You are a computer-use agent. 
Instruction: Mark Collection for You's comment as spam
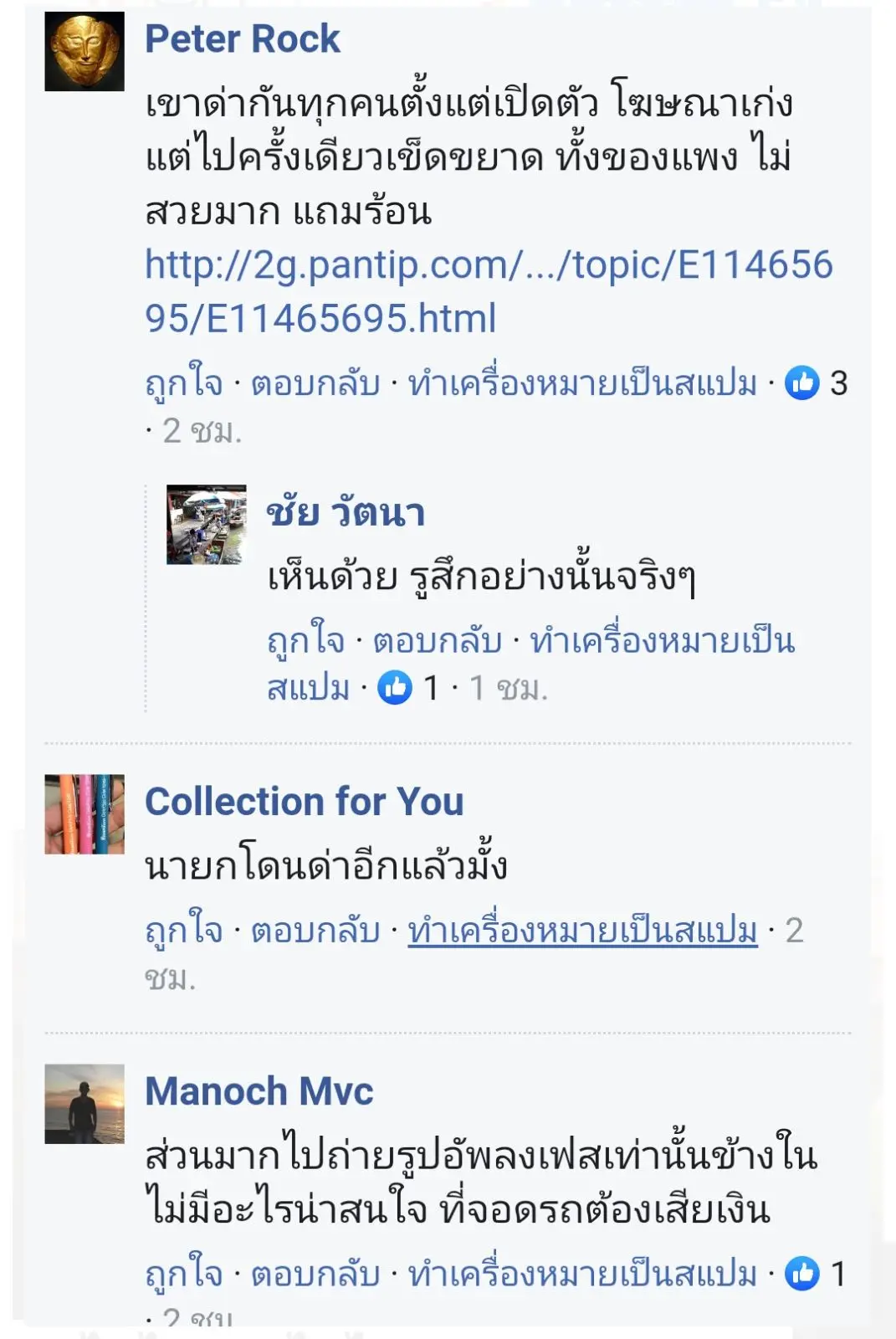[582, 931]
